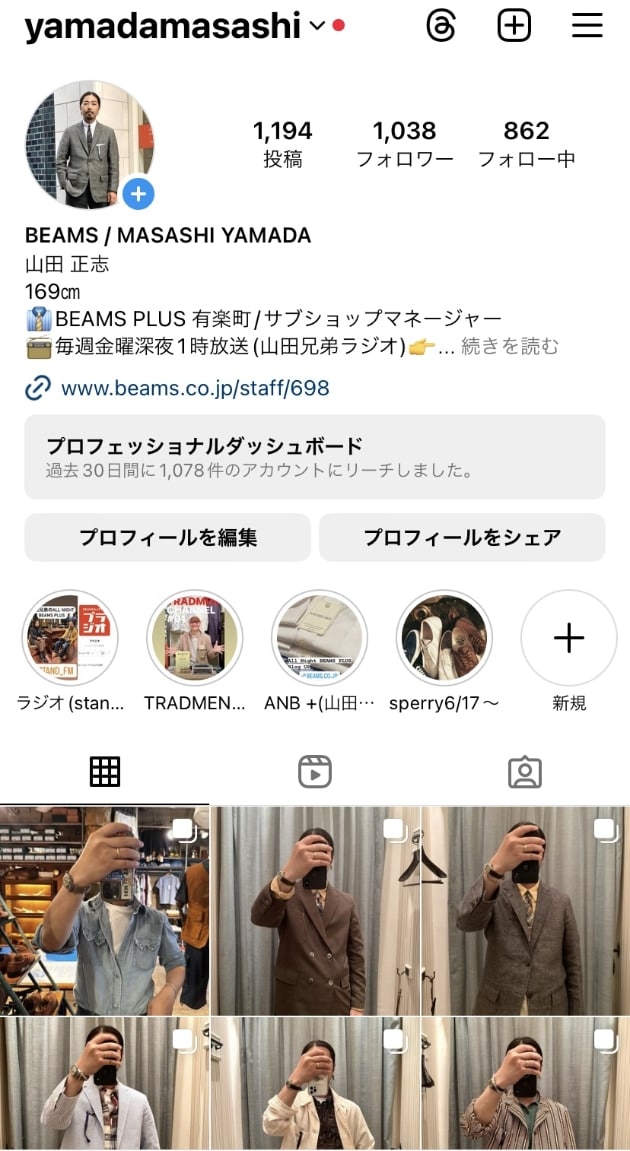Create a new post with plus icon
This screenshot has width=630, height=1151.
514,26
